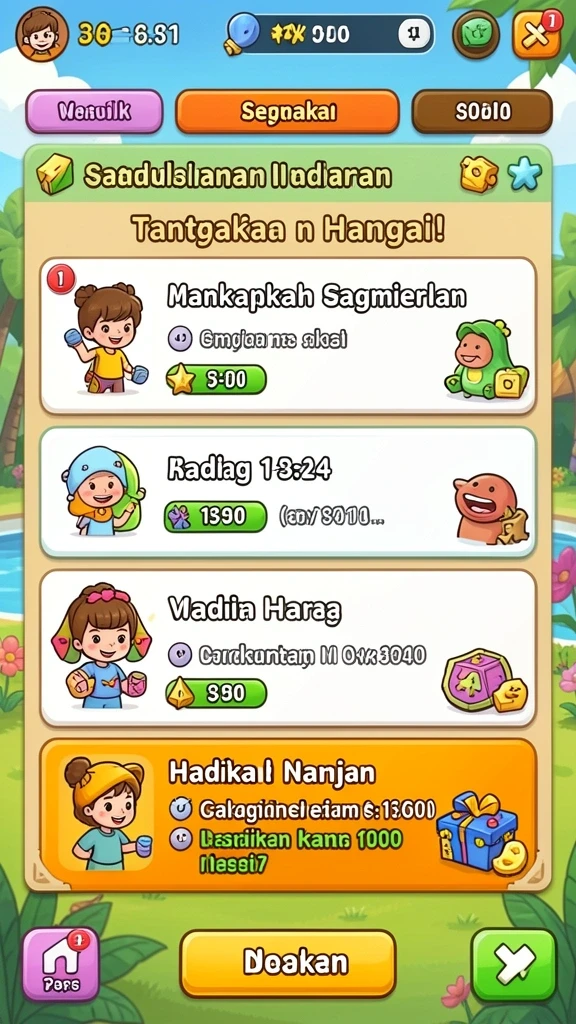Open the orange tools button with badge

tap(537, 34)
